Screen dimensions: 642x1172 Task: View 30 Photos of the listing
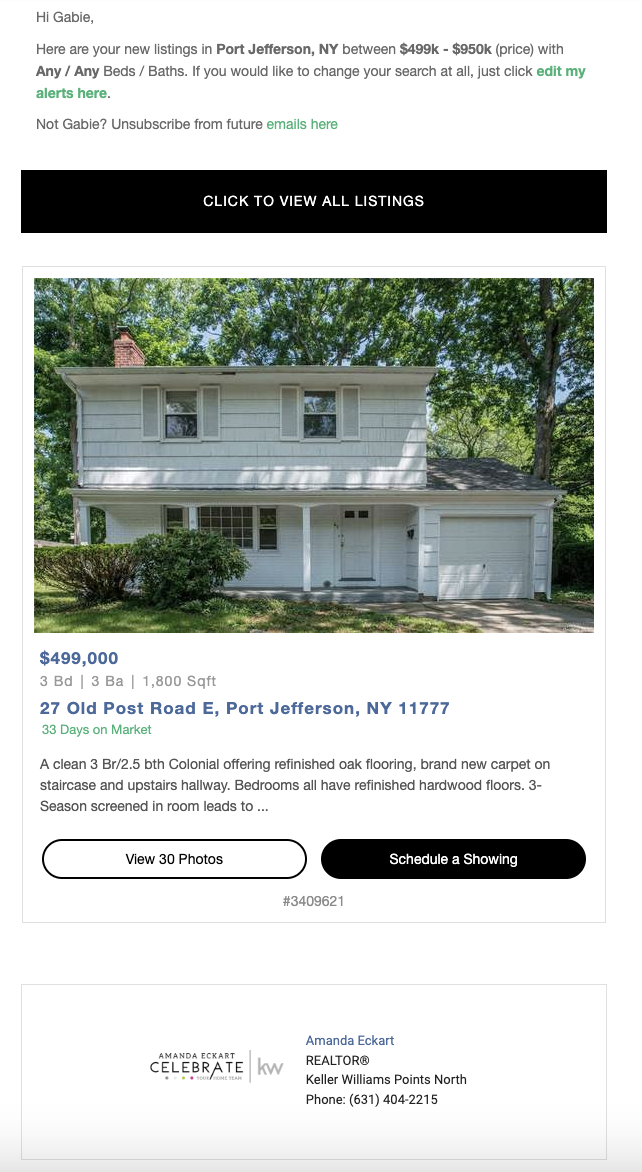(174, 859)
